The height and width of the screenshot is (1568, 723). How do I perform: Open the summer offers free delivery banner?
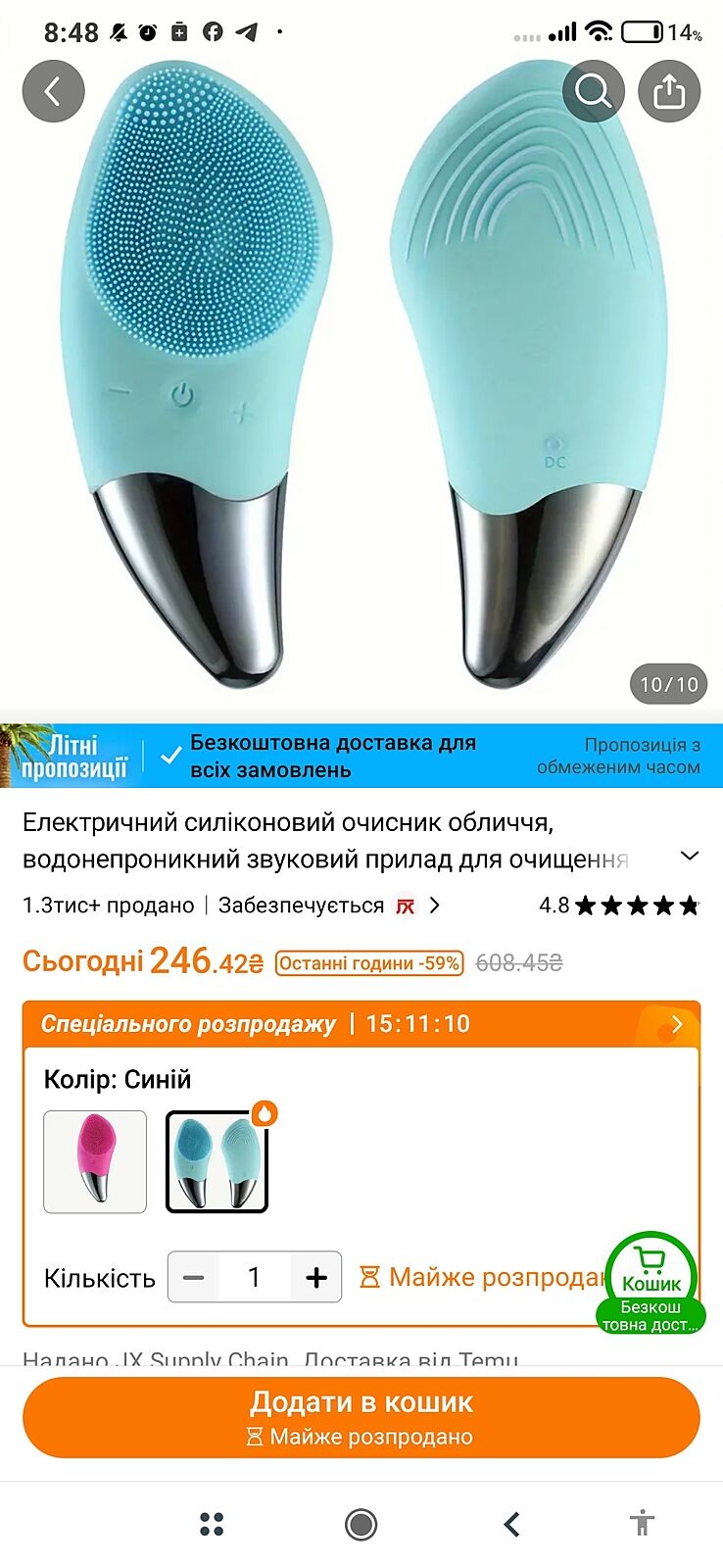coord(361,756)
